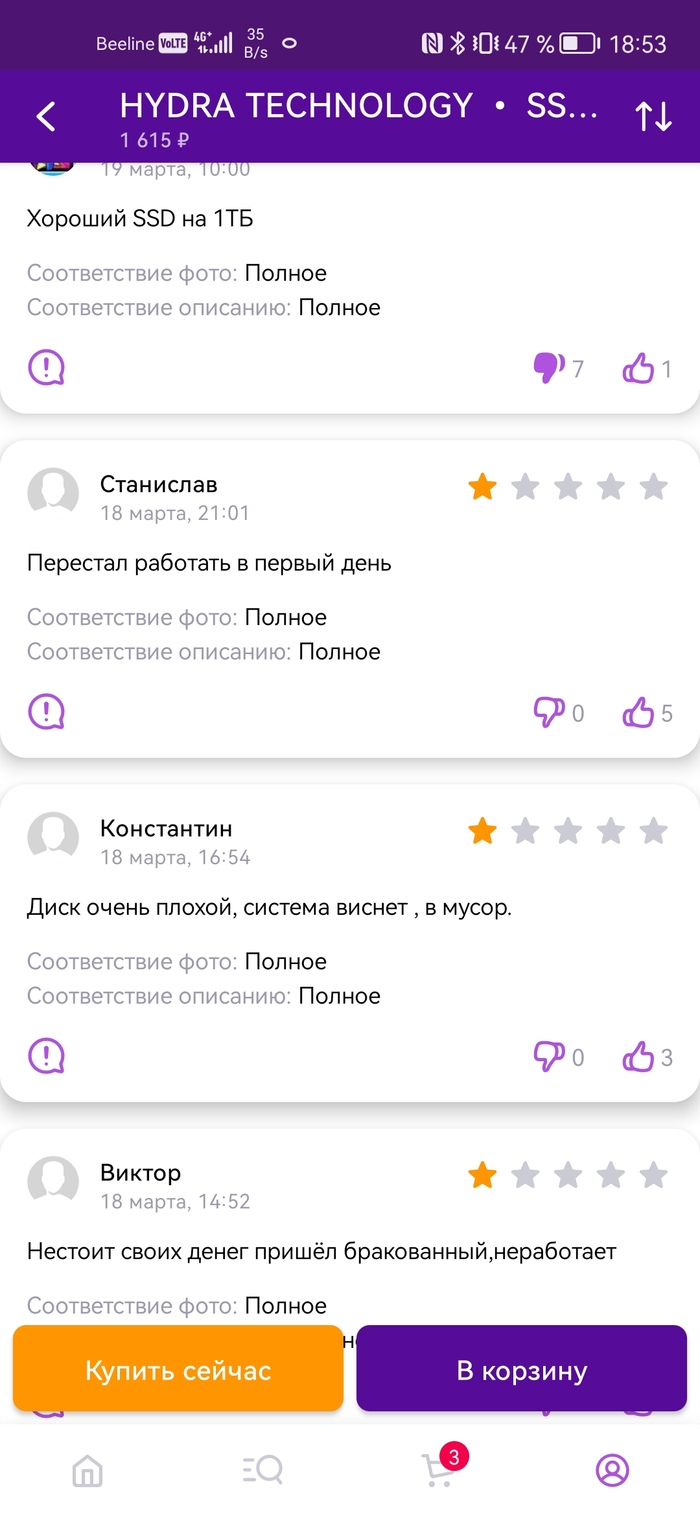Go back using the header arrow

[46, 117]
